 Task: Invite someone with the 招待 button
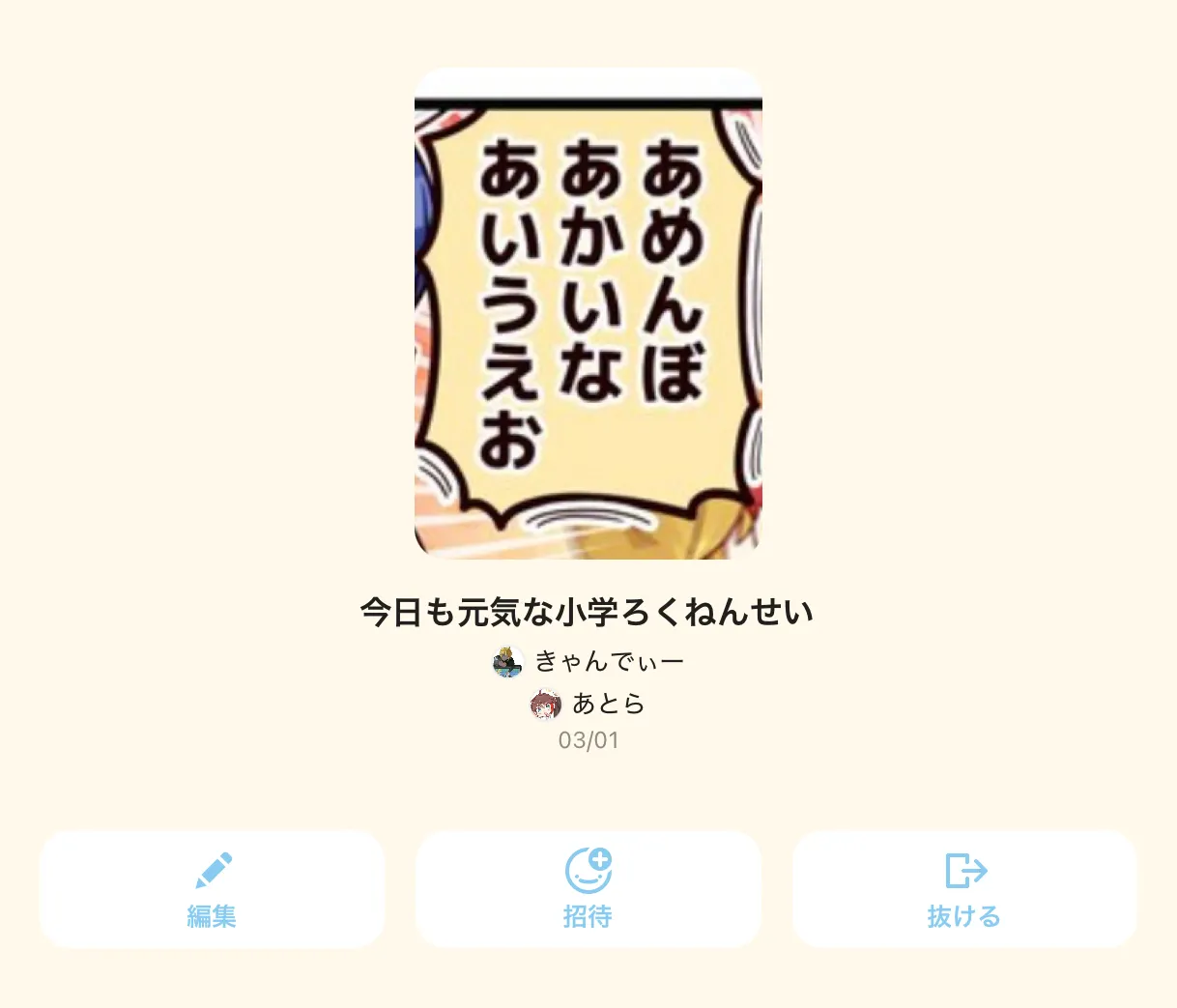[x=588, y=889]
